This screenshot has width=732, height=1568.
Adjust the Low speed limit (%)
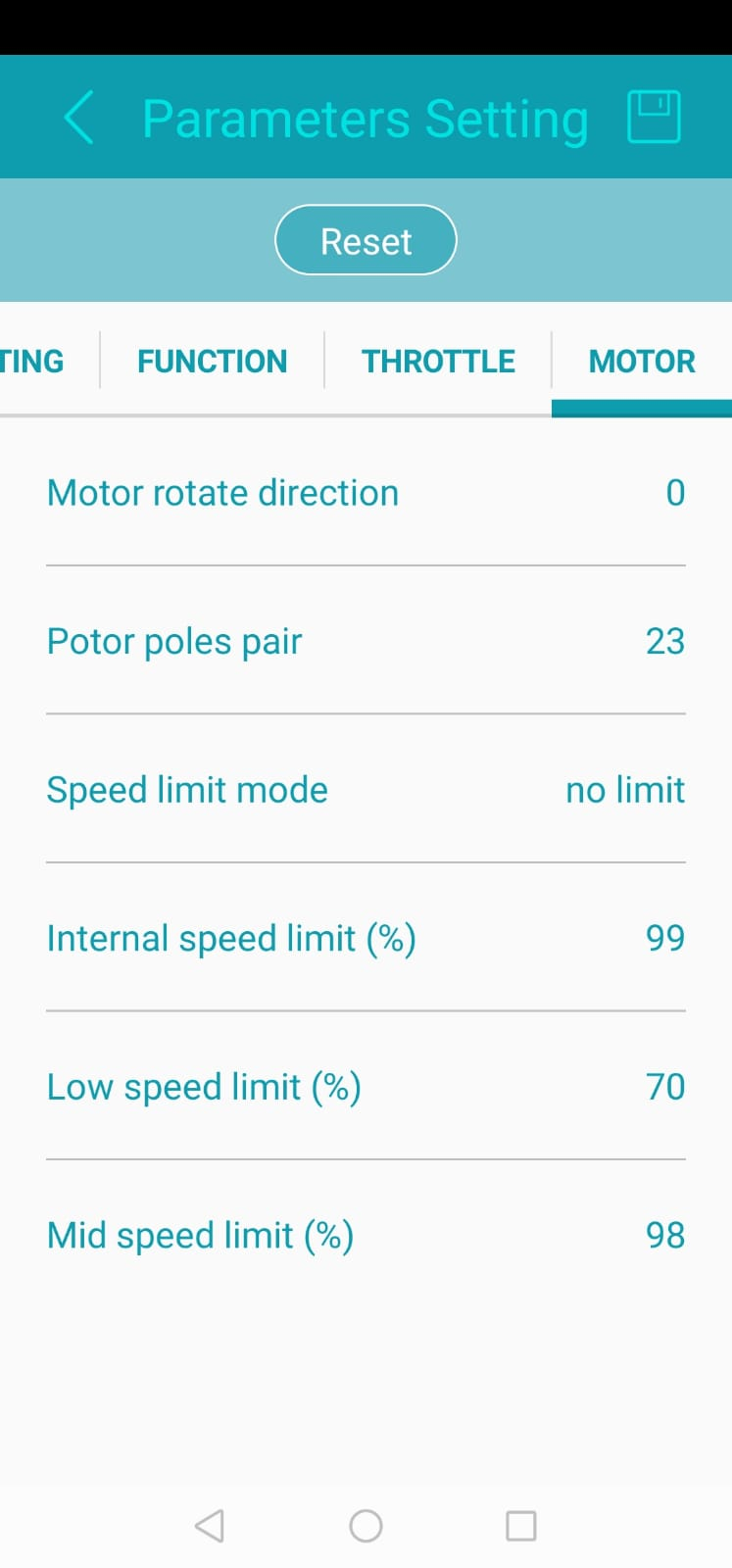pos(366,1087)
